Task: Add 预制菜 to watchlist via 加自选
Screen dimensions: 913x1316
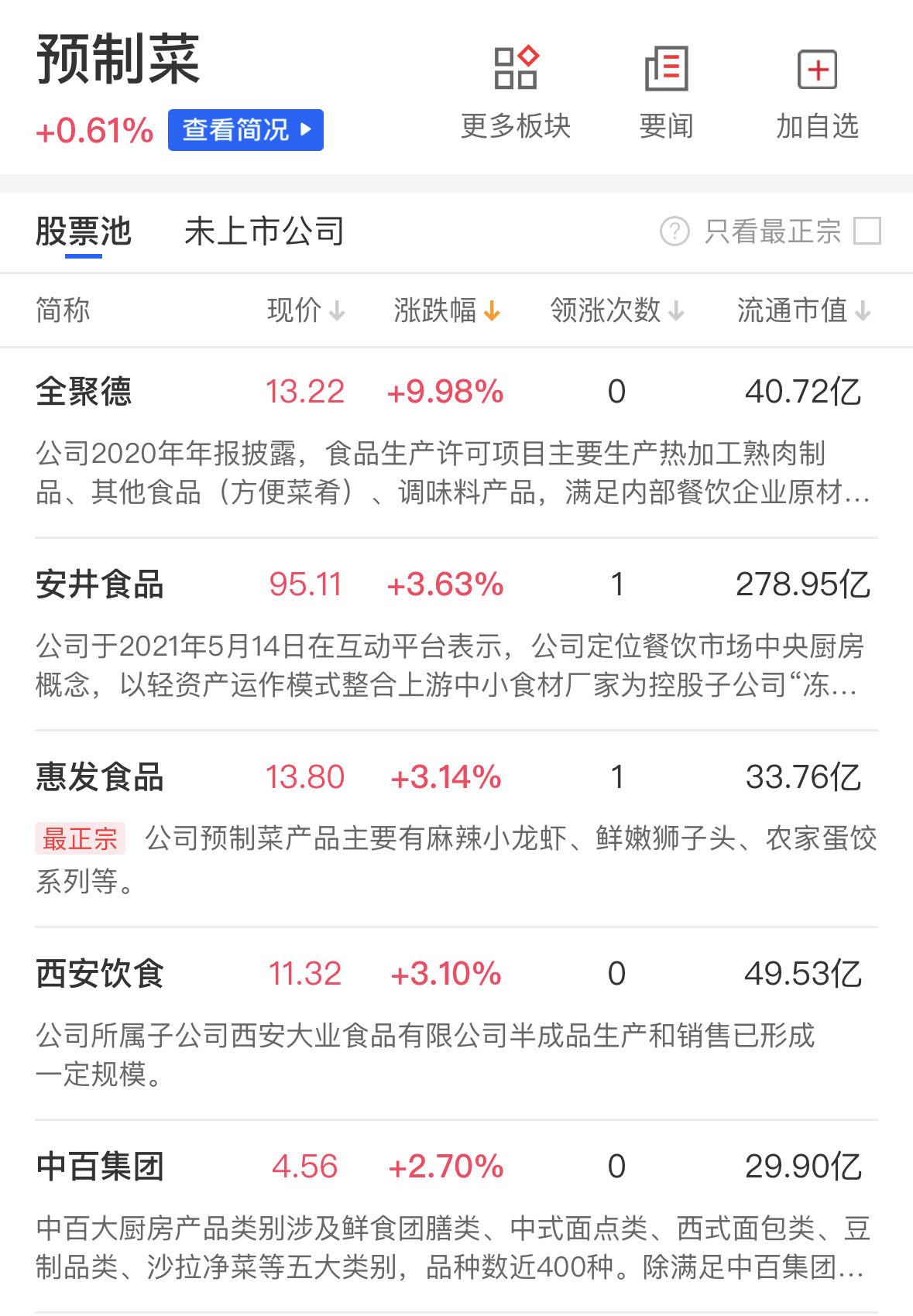Action: click(x=817, y=93)
